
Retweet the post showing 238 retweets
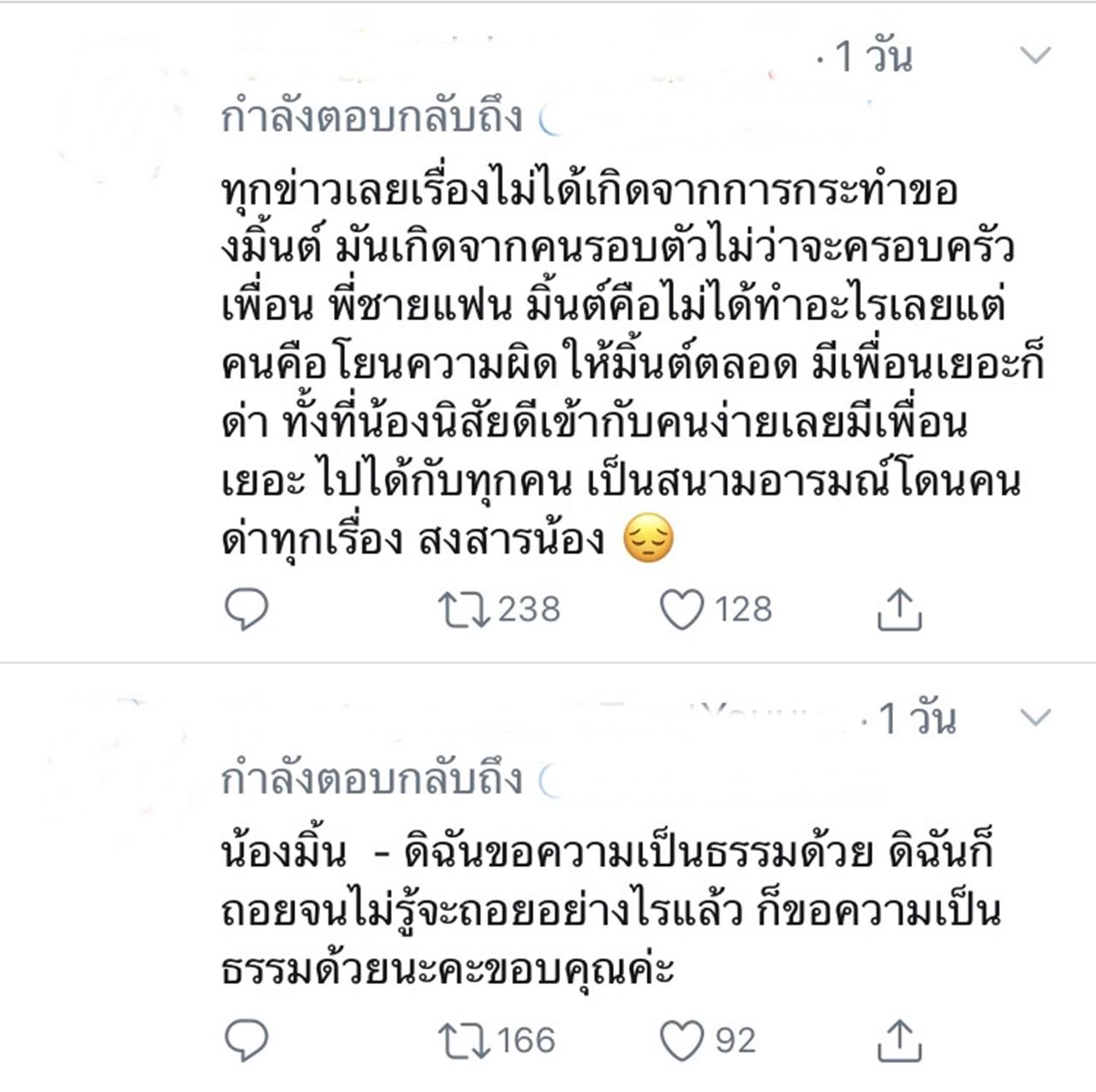click(463, 610)
